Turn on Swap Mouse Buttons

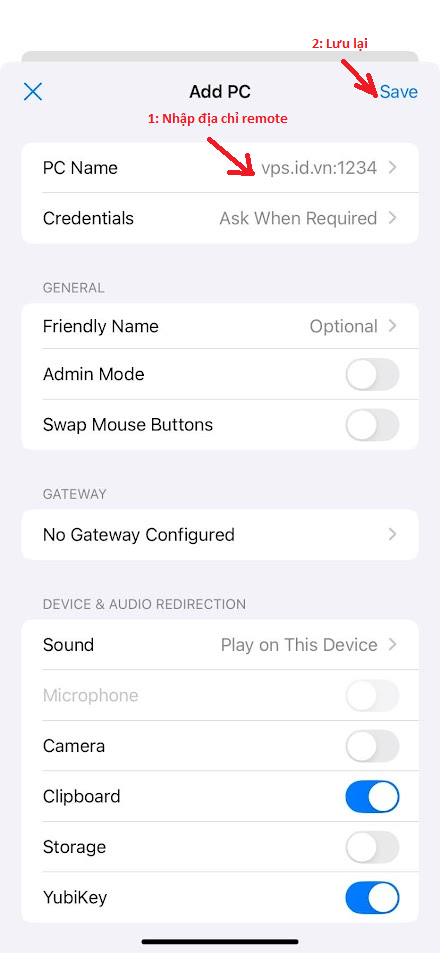click(373, 425)
